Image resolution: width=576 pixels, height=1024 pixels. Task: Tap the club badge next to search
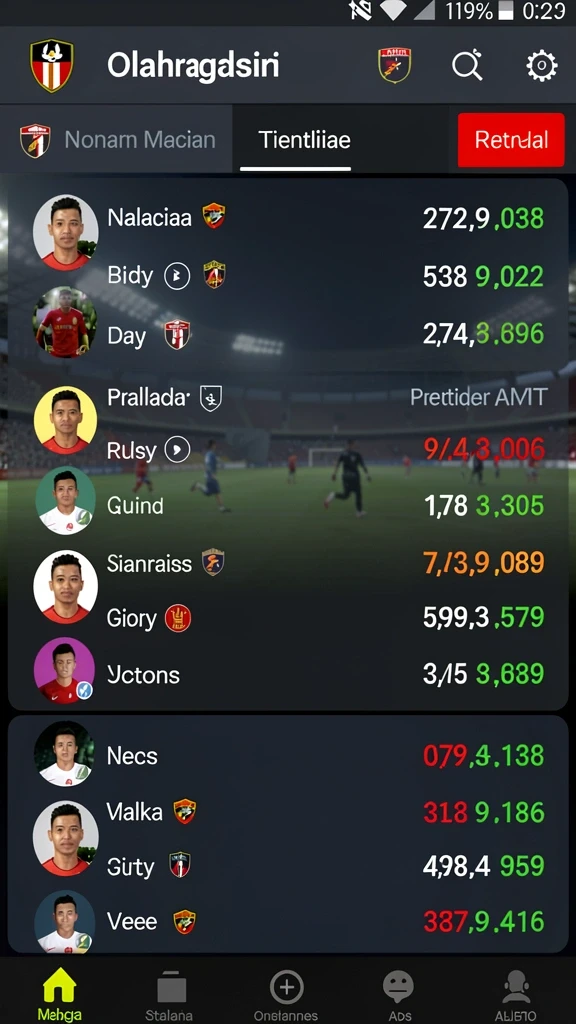(x=394, y=66)
